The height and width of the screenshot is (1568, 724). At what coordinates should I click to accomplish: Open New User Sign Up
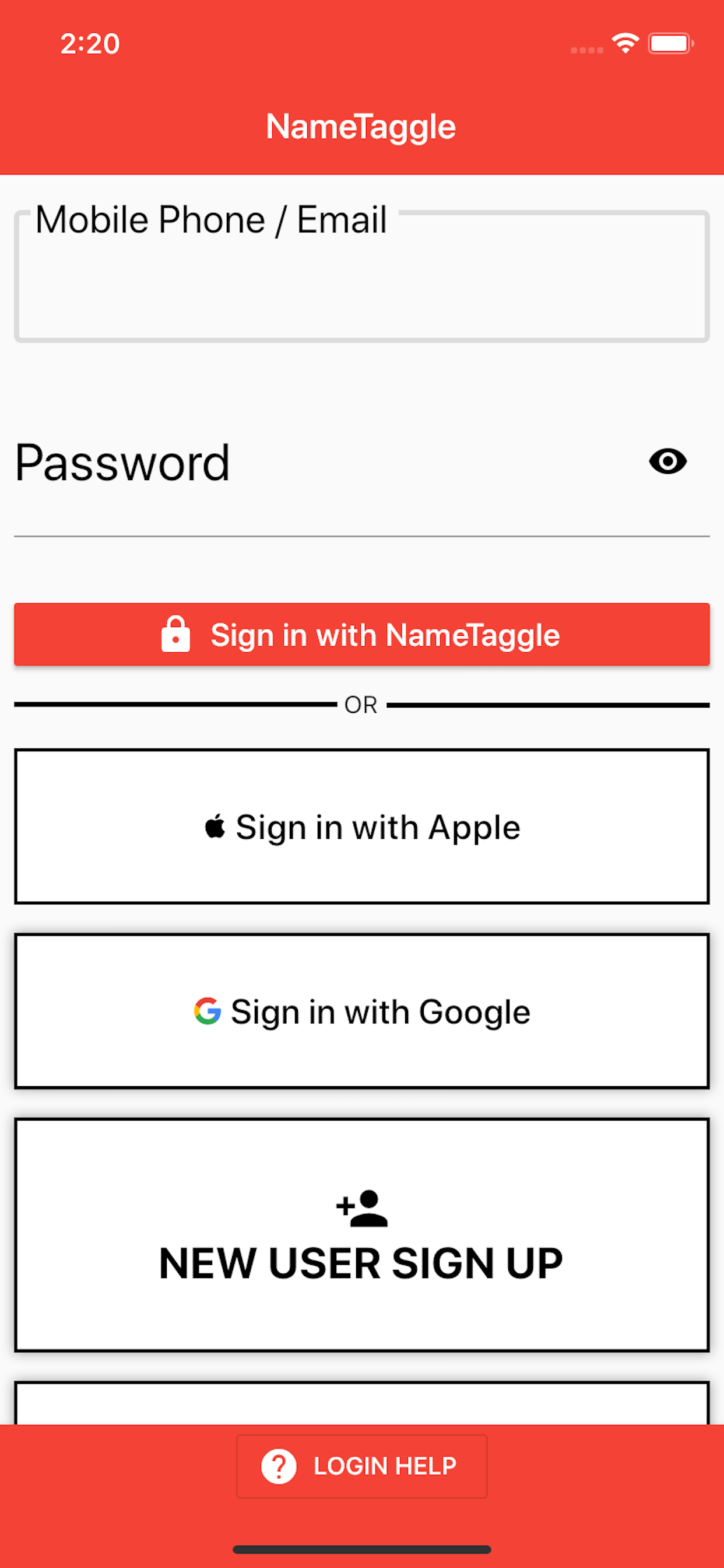tap(362, 1235)
